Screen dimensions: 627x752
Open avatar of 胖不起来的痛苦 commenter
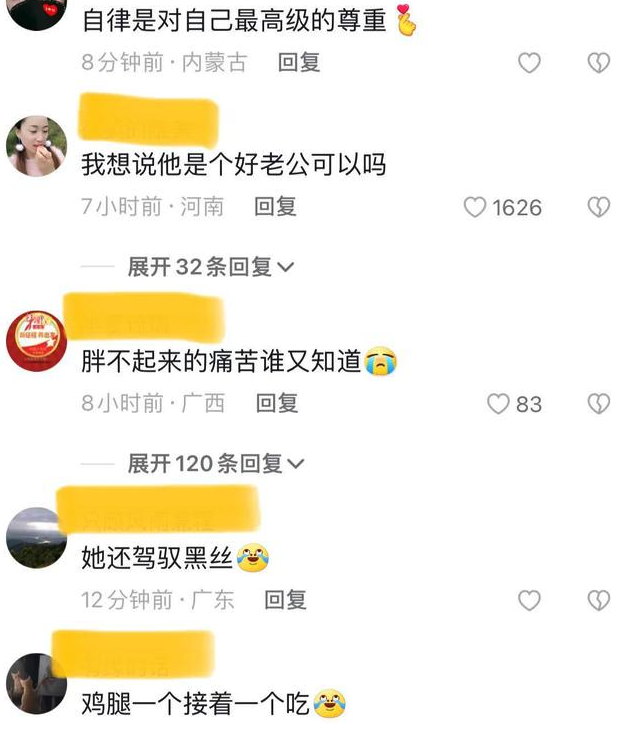click(36, 341)
